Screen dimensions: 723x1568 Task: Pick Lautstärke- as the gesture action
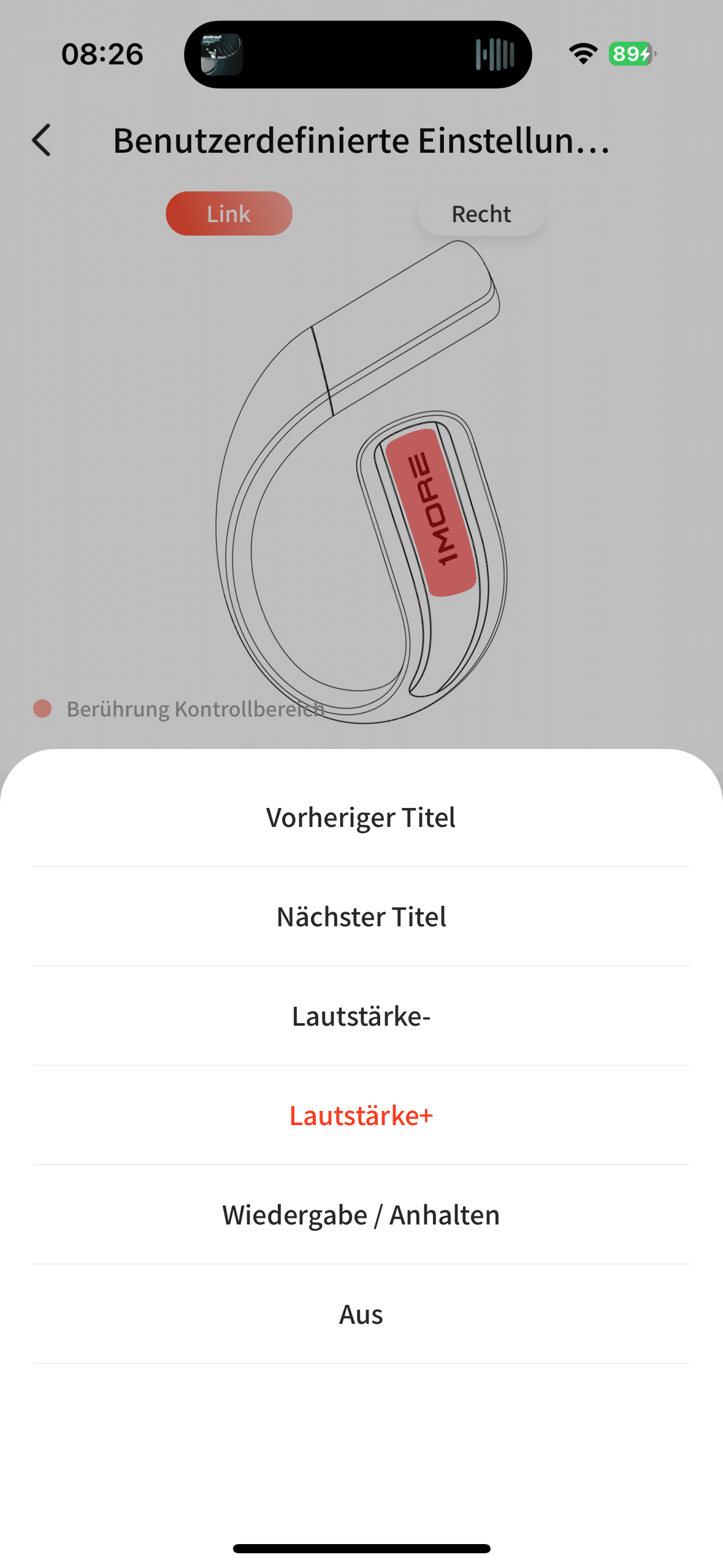pos(361,1017)
